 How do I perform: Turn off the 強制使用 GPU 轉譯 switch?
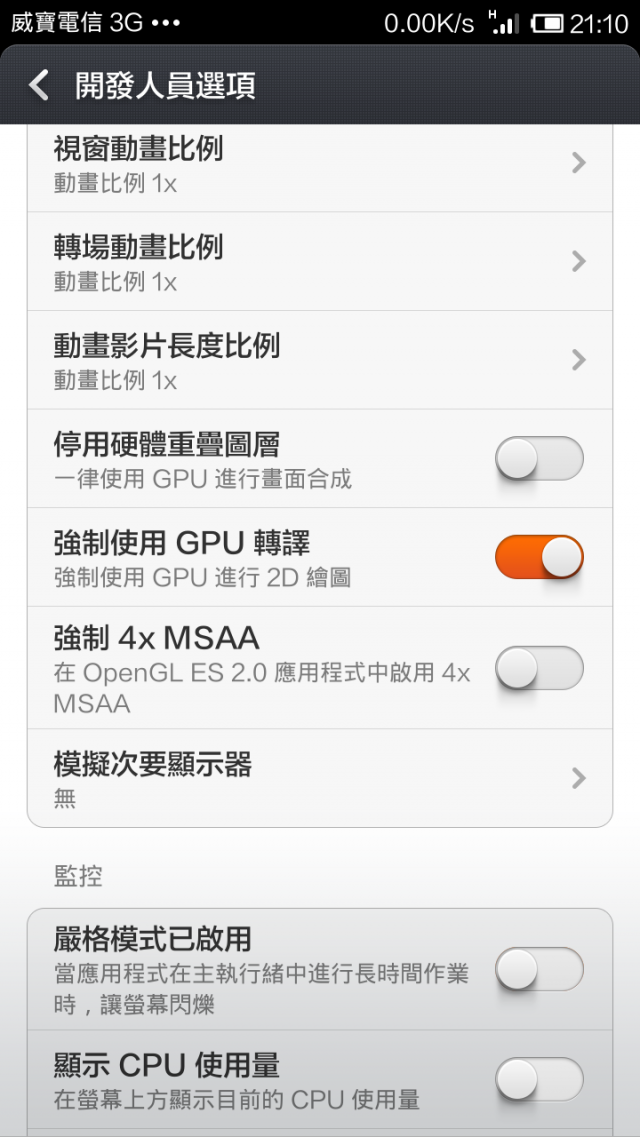click(x=539, y=557)
